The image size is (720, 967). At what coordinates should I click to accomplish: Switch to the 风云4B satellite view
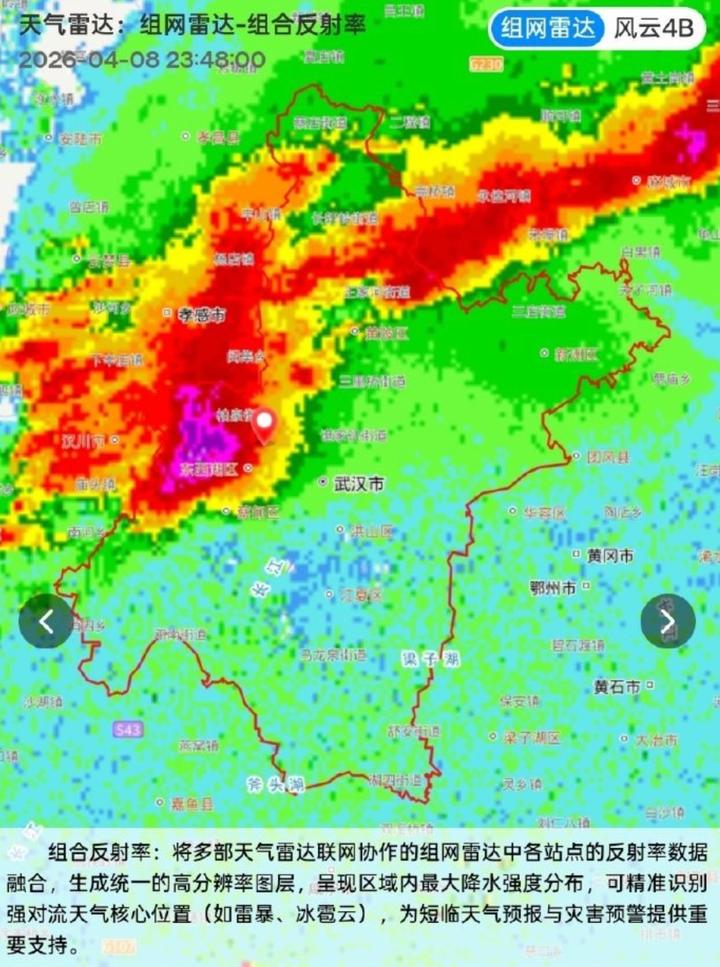tap(654, 28)
